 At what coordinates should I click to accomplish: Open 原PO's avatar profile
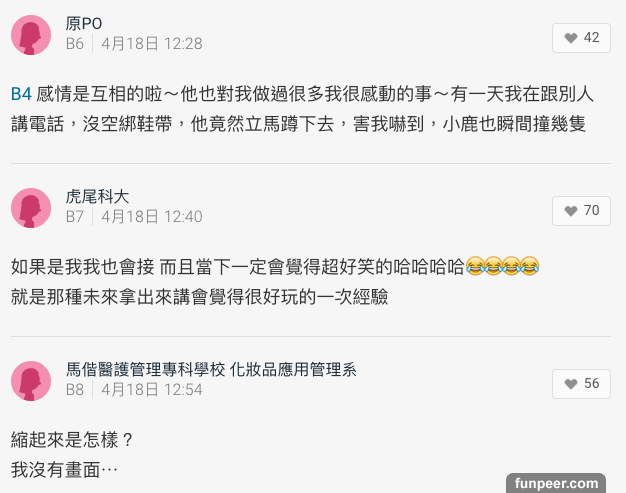click(31, 36)
